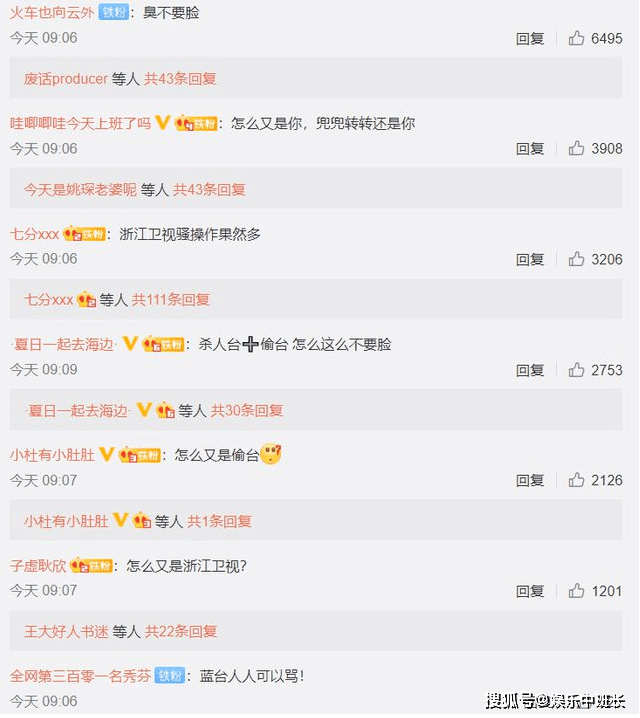This screenshot has width=640, height=718.
Task: Reply to 小杜有小肚肚's comment
Action: coord(530,480)
